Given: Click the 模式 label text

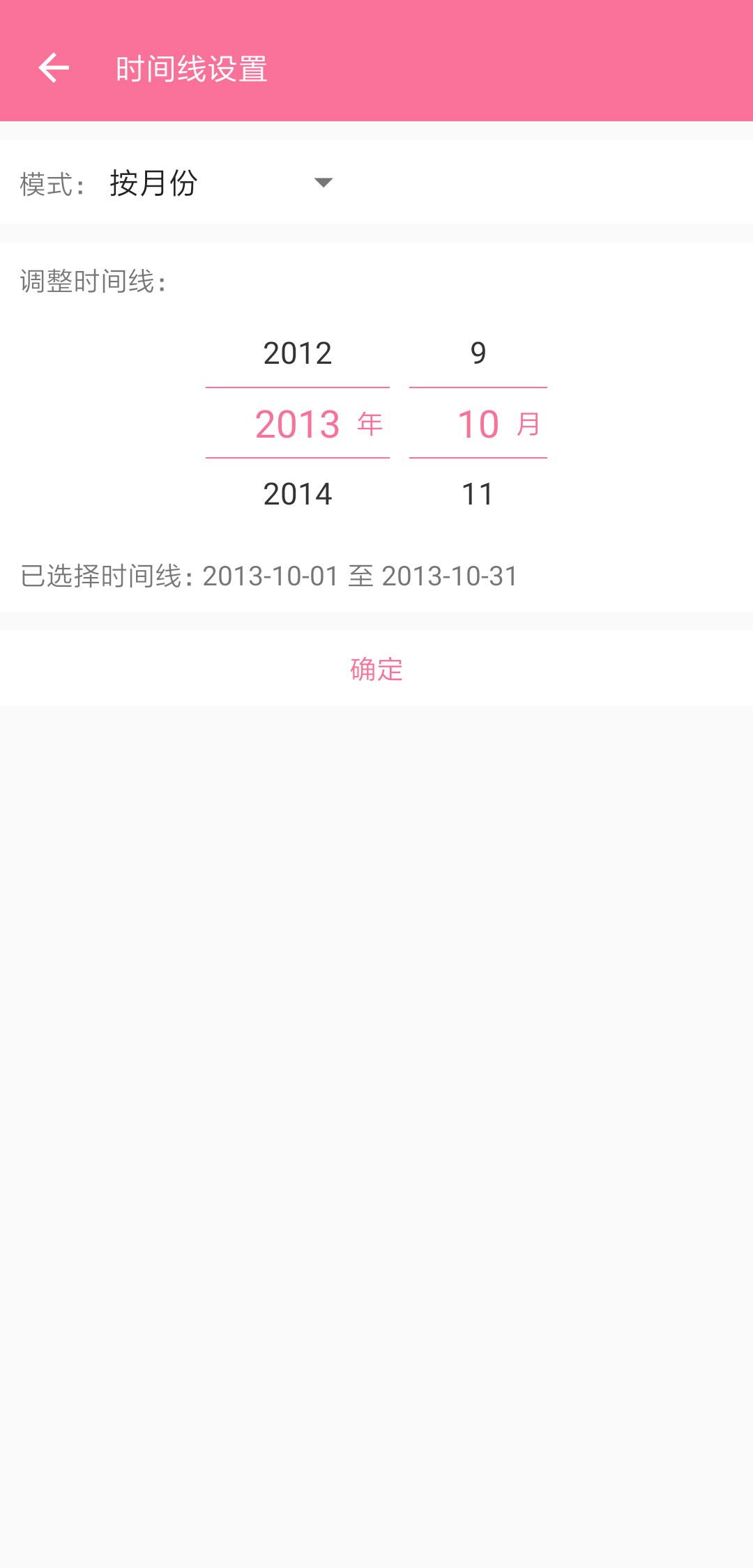Looking at the screenshot, I should [51, 183].
